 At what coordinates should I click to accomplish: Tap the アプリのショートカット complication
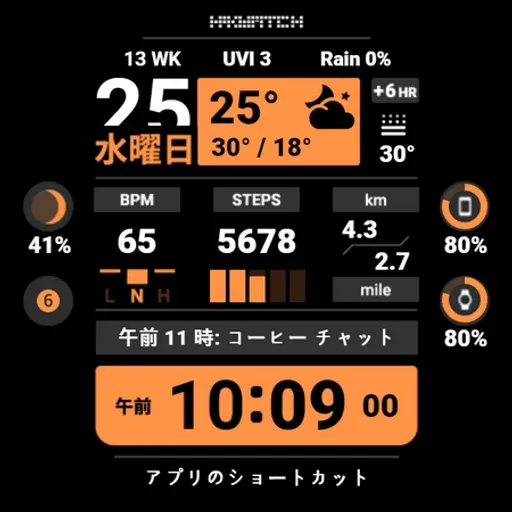tap(257, 477)
